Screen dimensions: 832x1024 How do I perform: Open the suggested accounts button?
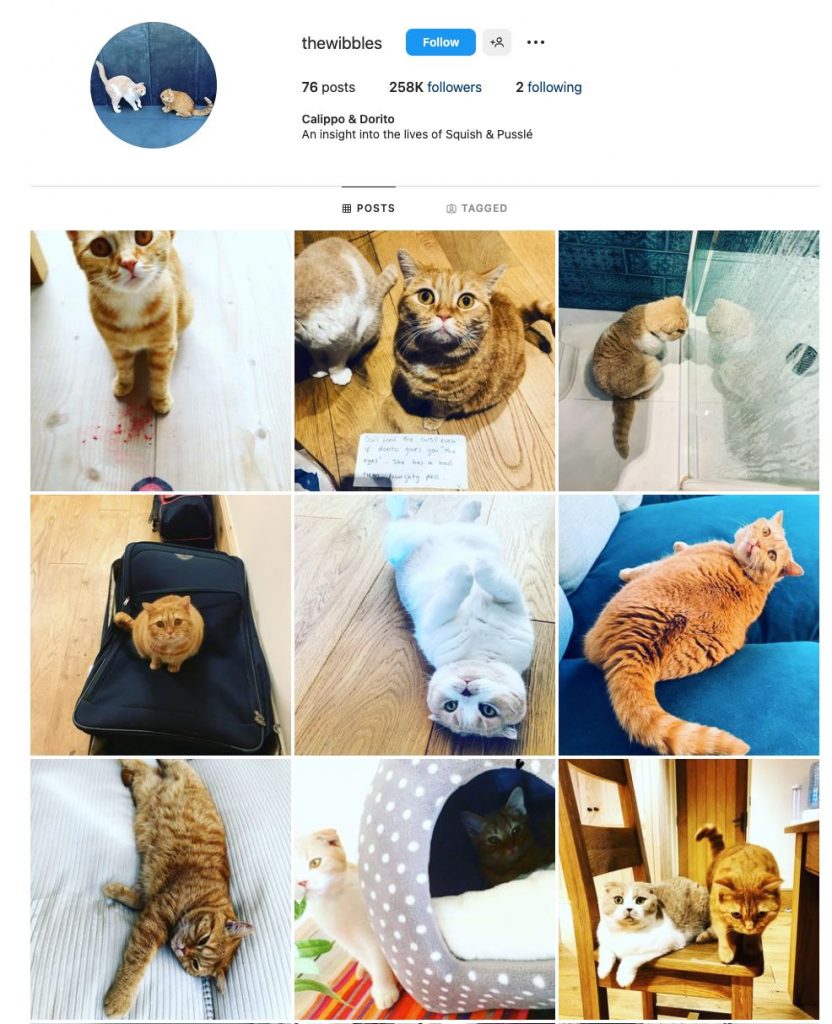point(497,42)
